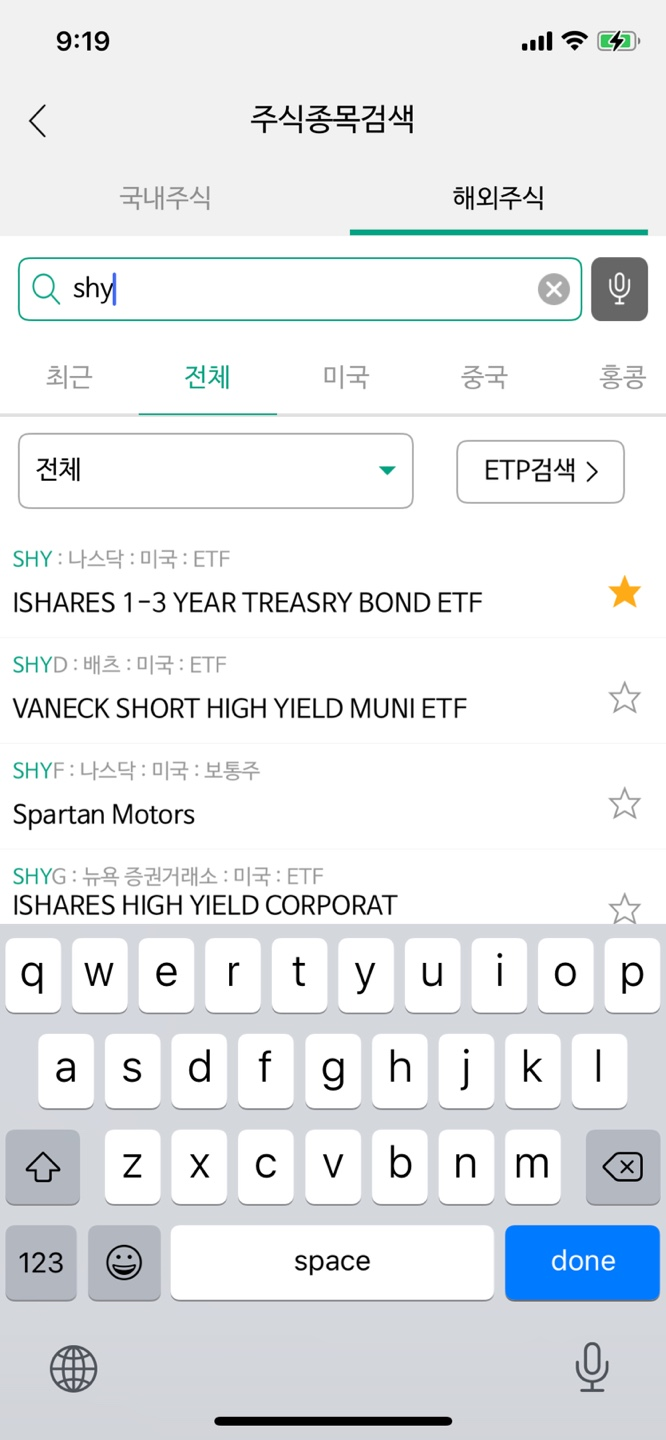Open ISHARES 1-3 YEAR TREASRY BOND ETF
The width and height of the screenshot is (666, 1440).
pyautogui.click(x=248, y=602)
